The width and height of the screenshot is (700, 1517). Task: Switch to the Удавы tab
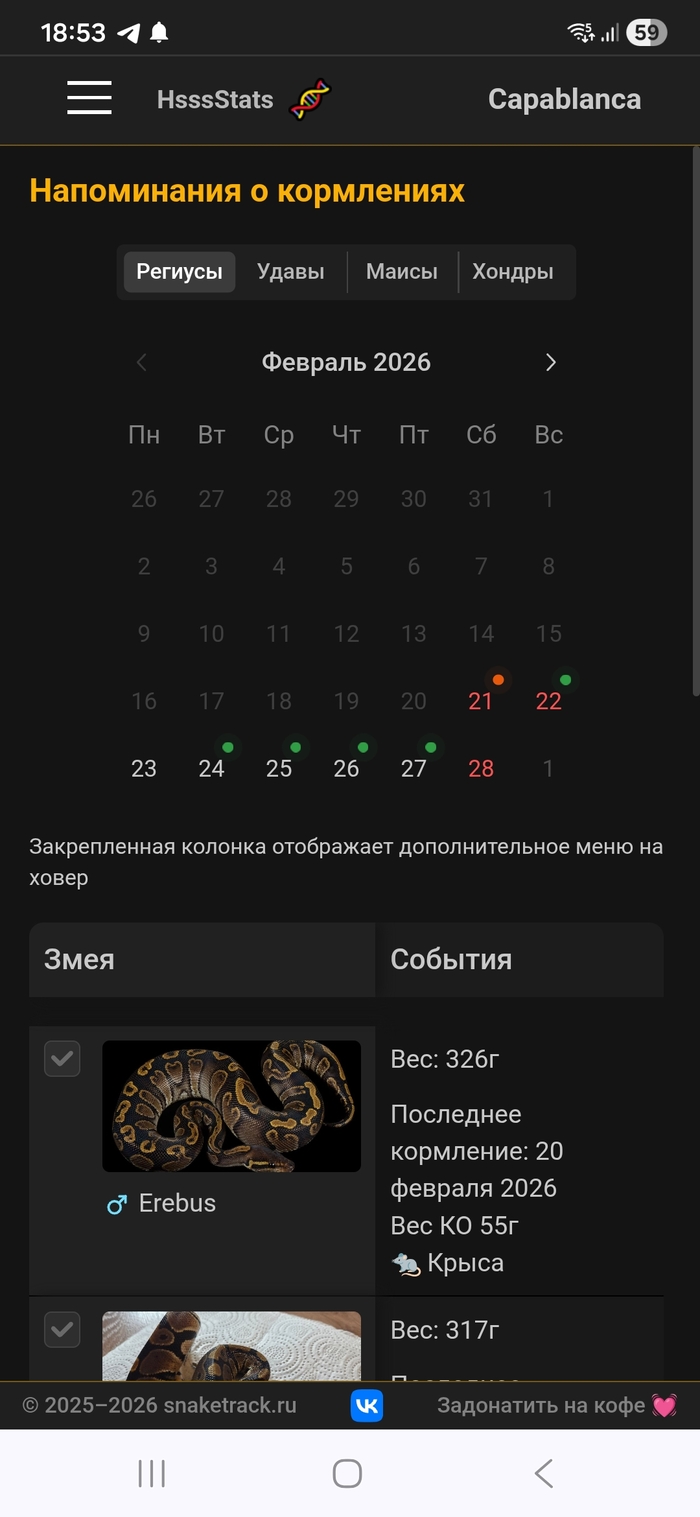point(290,272)
